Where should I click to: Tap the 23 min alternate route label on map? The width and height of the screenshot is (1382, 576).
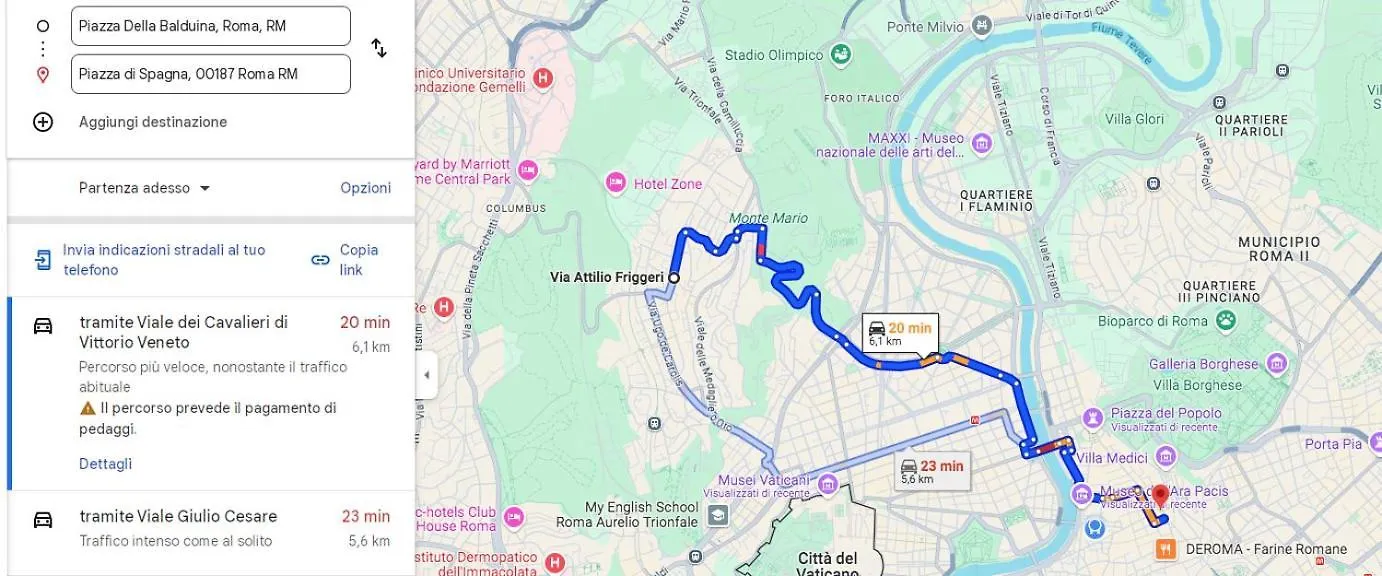coord(931,470)
